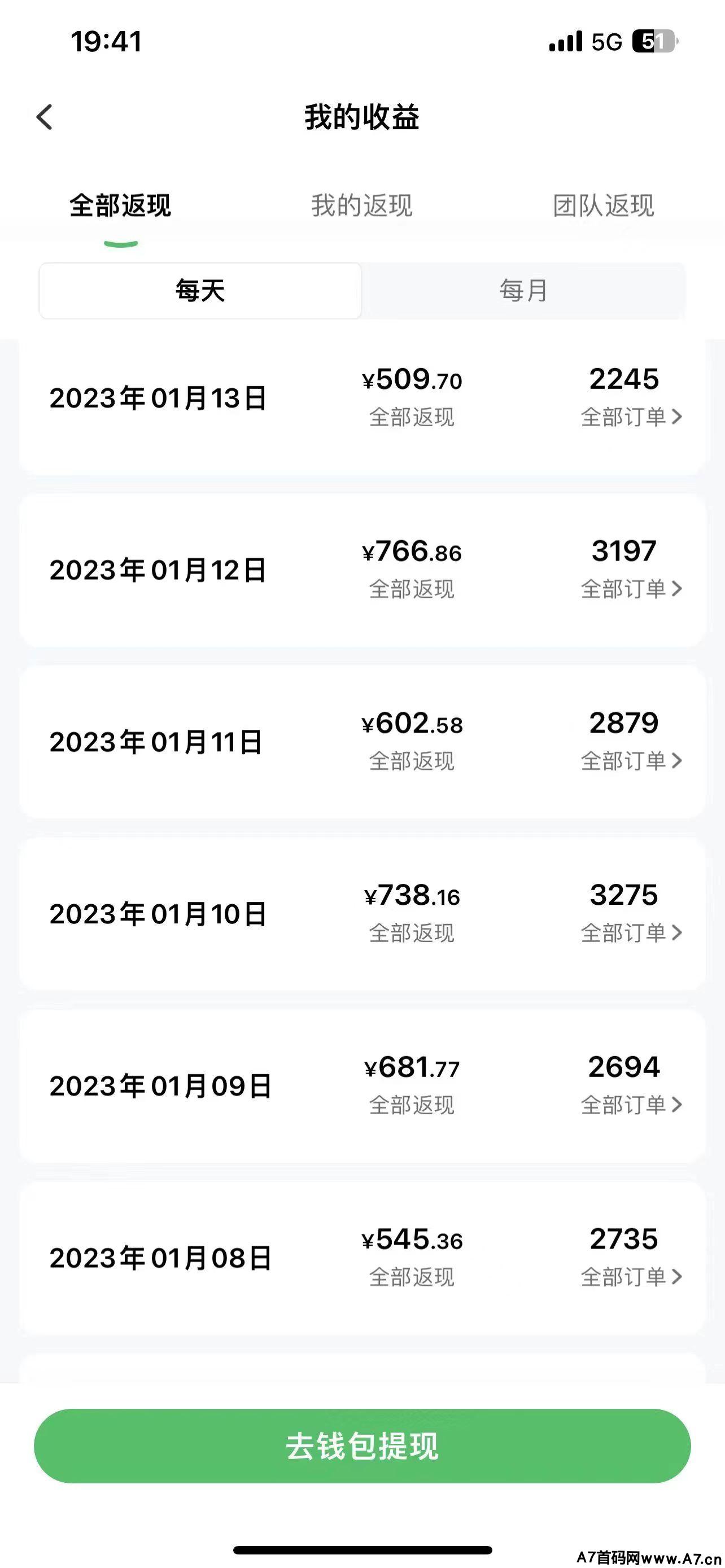
Task: Select the 每天 segment
Action: (x=200, y=290)
